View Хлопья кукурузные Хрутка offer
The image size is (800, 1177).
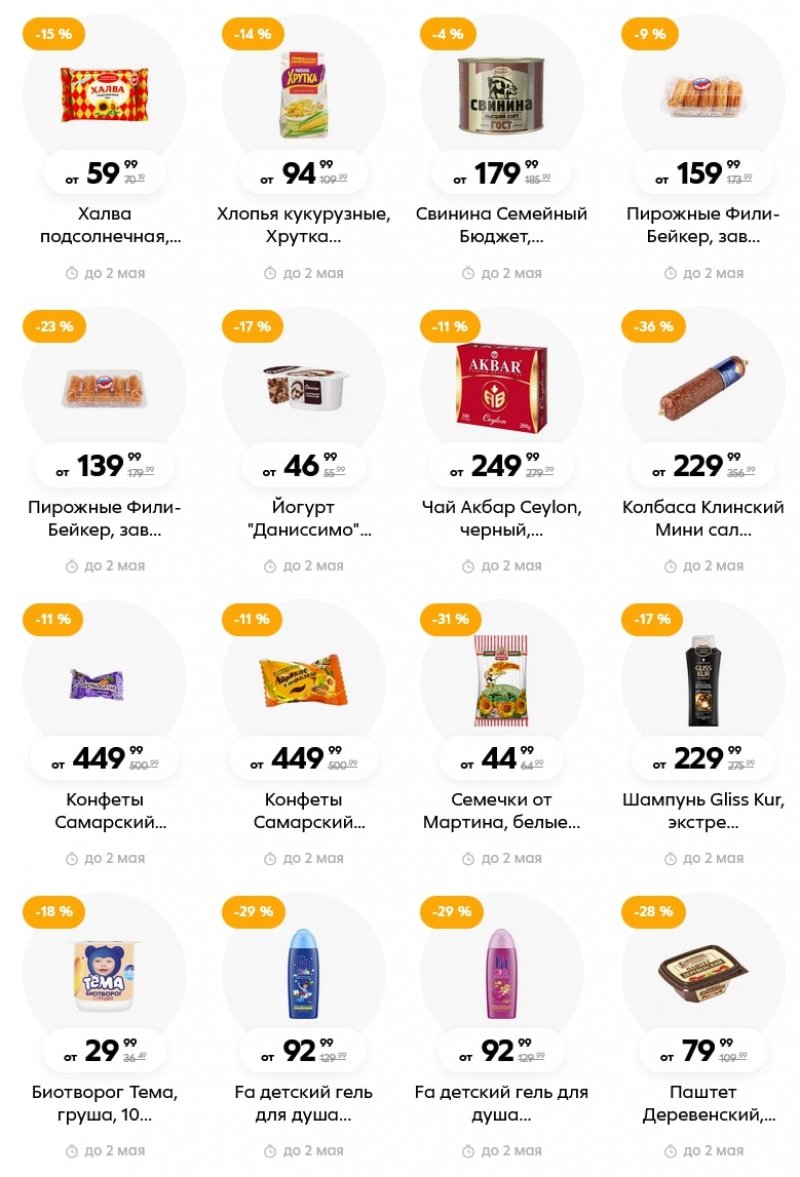click(303, 95)
